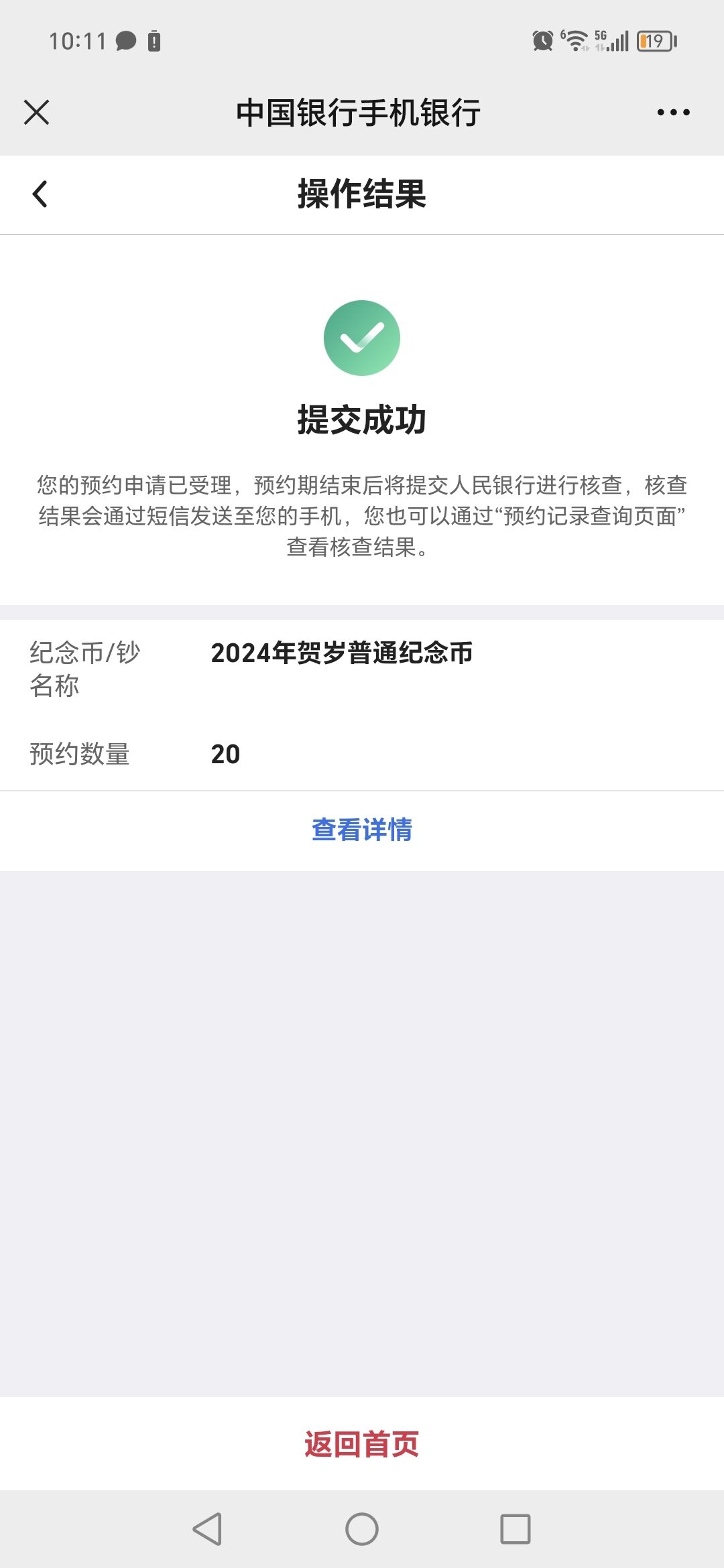Tap the system back navigation button
This screenshot has width=724, height=1568.
(x=207, y=1529)
